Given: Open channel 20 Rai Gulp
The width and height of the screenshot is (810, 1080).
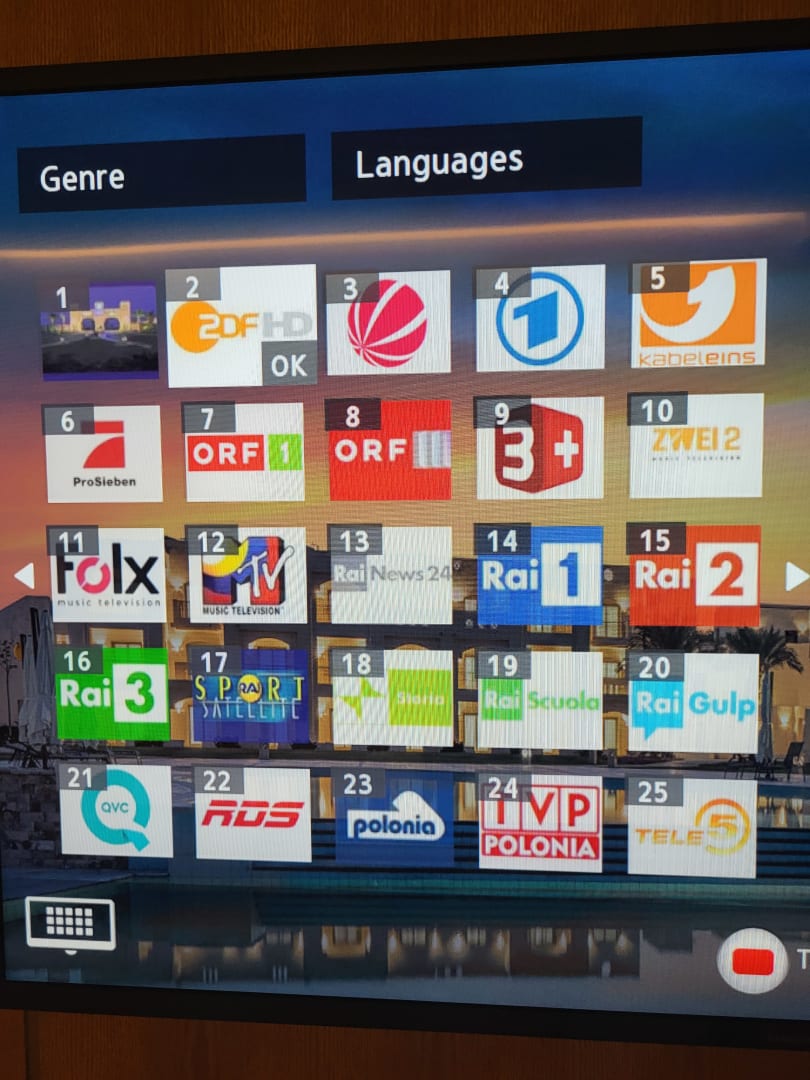Looking at the screenshot, I should pyautogui.click(x=693, y=703).
